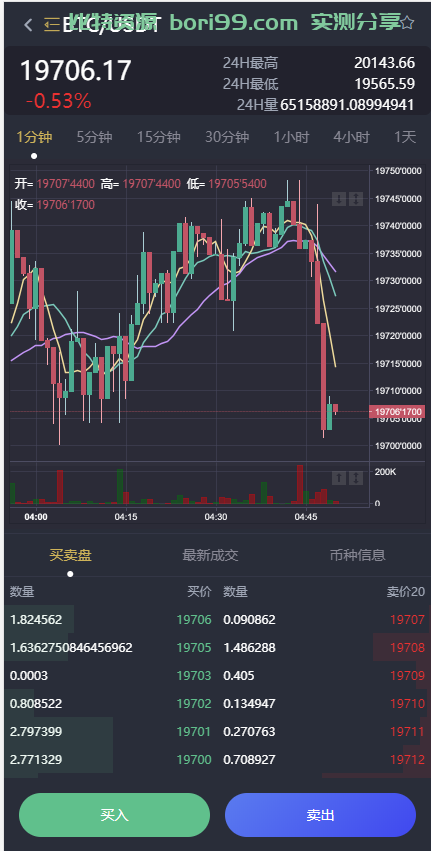Switch to the 5分钟 interval
Viewport: 431px width, 851px height.
pyautogui.click(x=94, y=137)
